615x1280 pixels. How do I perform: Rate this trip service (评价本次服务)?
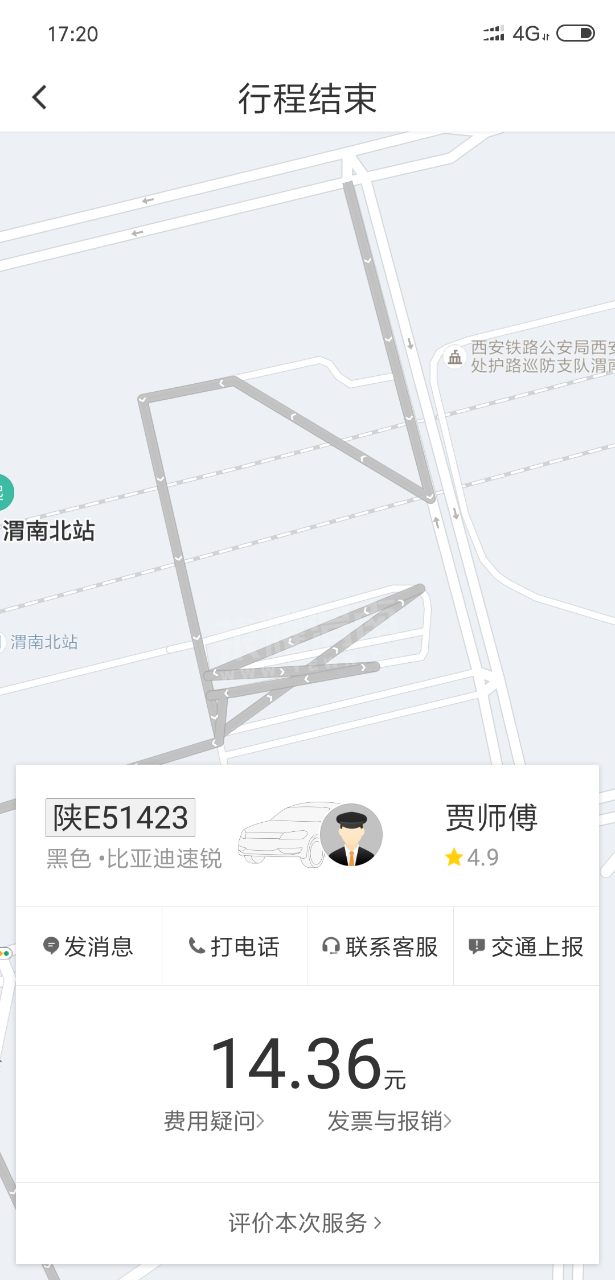tap(306, 1222)
